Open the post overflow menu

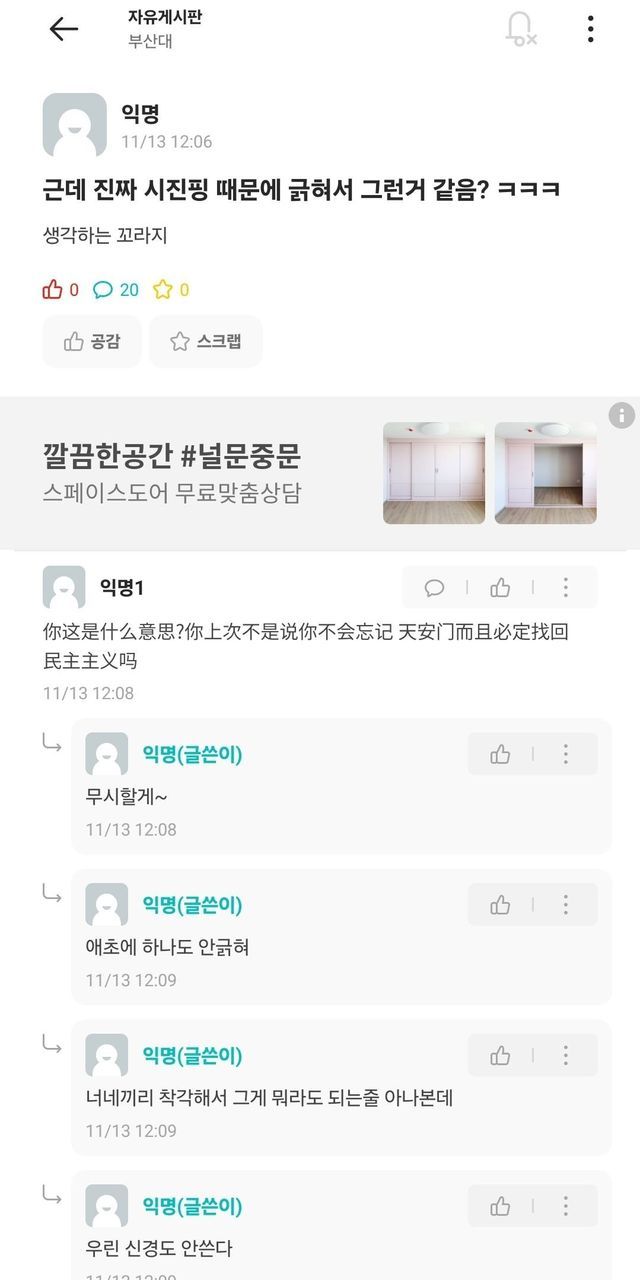pos(591,29)
